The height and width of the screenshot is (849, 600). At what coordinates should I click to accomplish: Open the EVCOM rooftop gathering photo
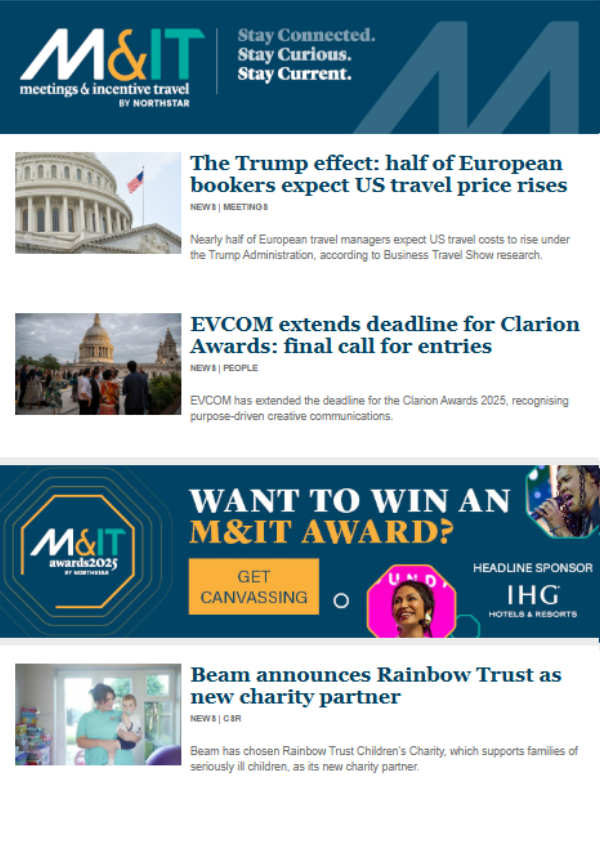click(98, 364)
